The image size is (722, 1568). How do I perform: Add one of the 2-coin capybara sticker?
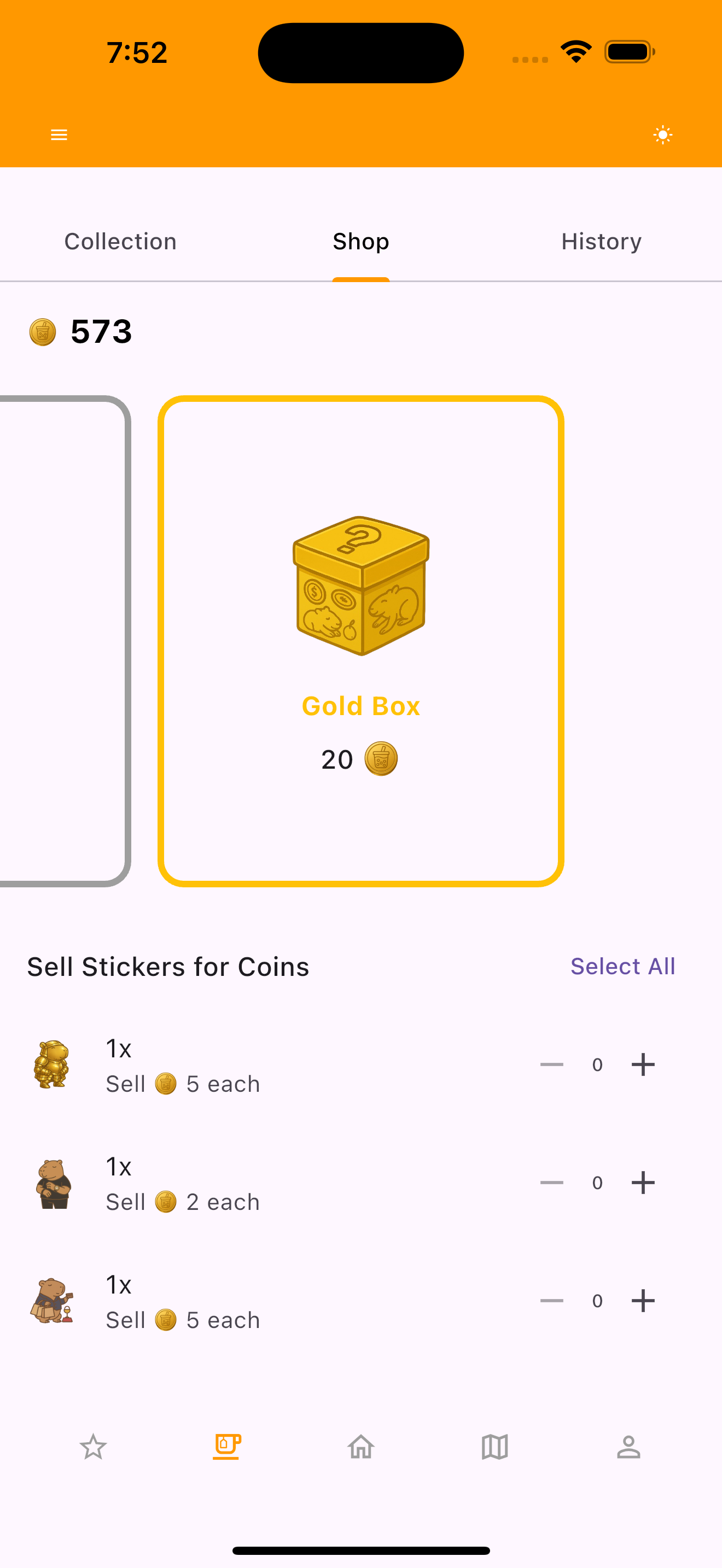(643, 1183)
